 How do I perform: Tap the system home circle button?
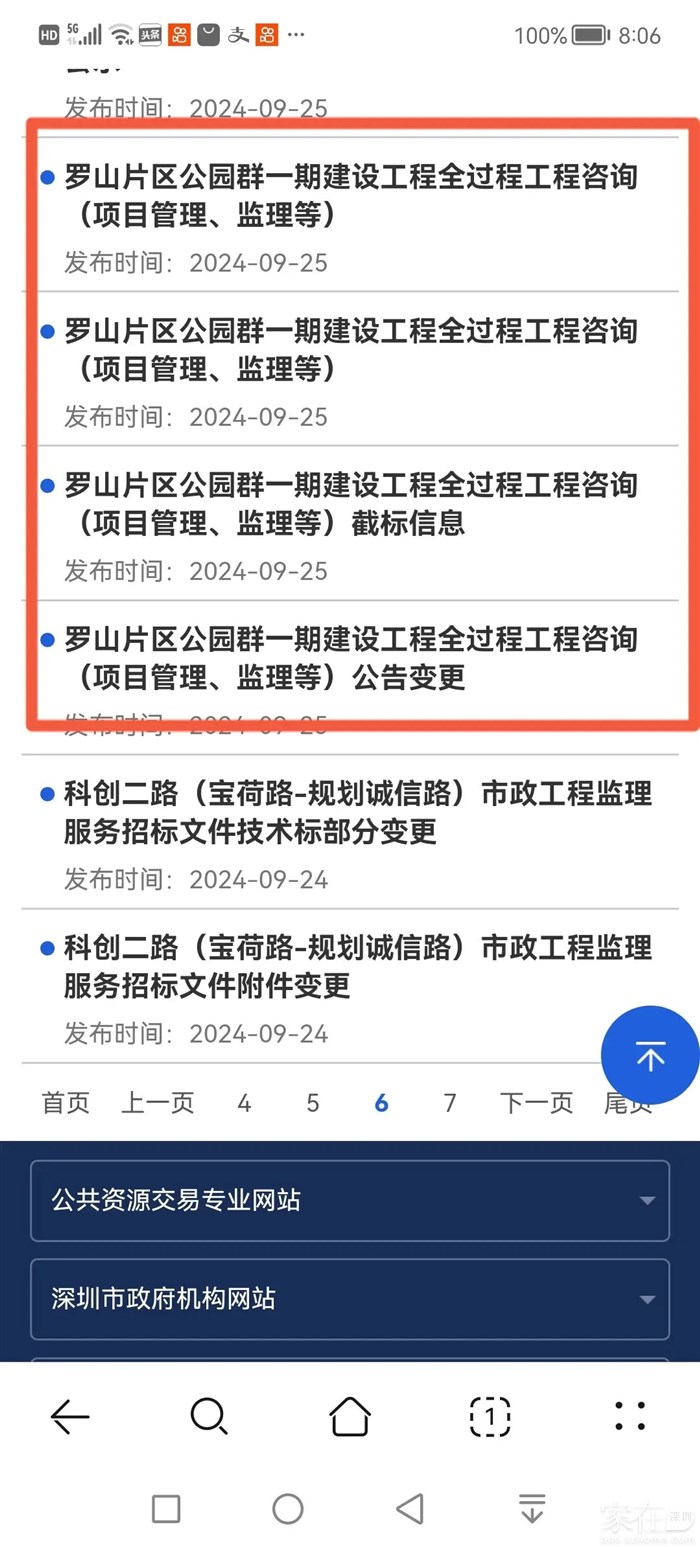point(288,1508)
